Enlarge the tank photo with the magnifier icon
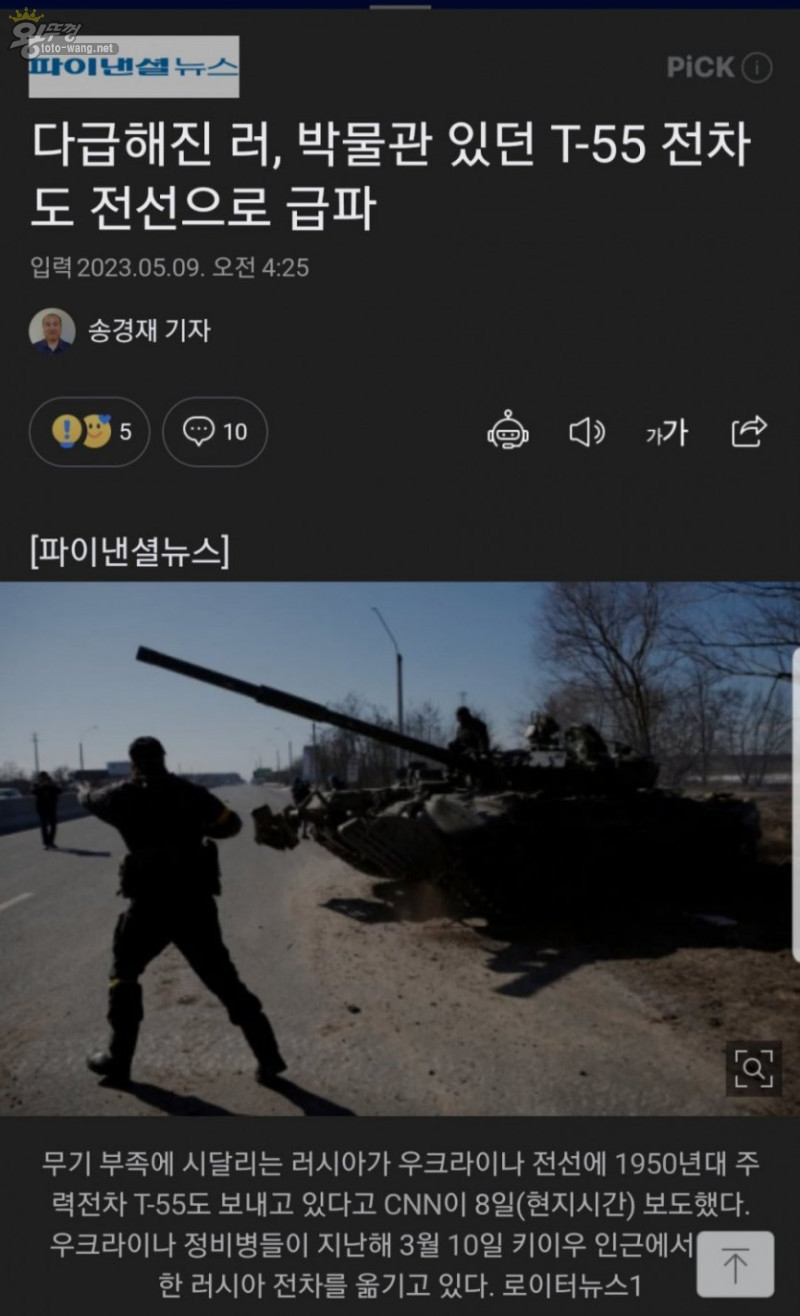The width and height of the screenshot is (800, 1316). tap(753, 1069)
